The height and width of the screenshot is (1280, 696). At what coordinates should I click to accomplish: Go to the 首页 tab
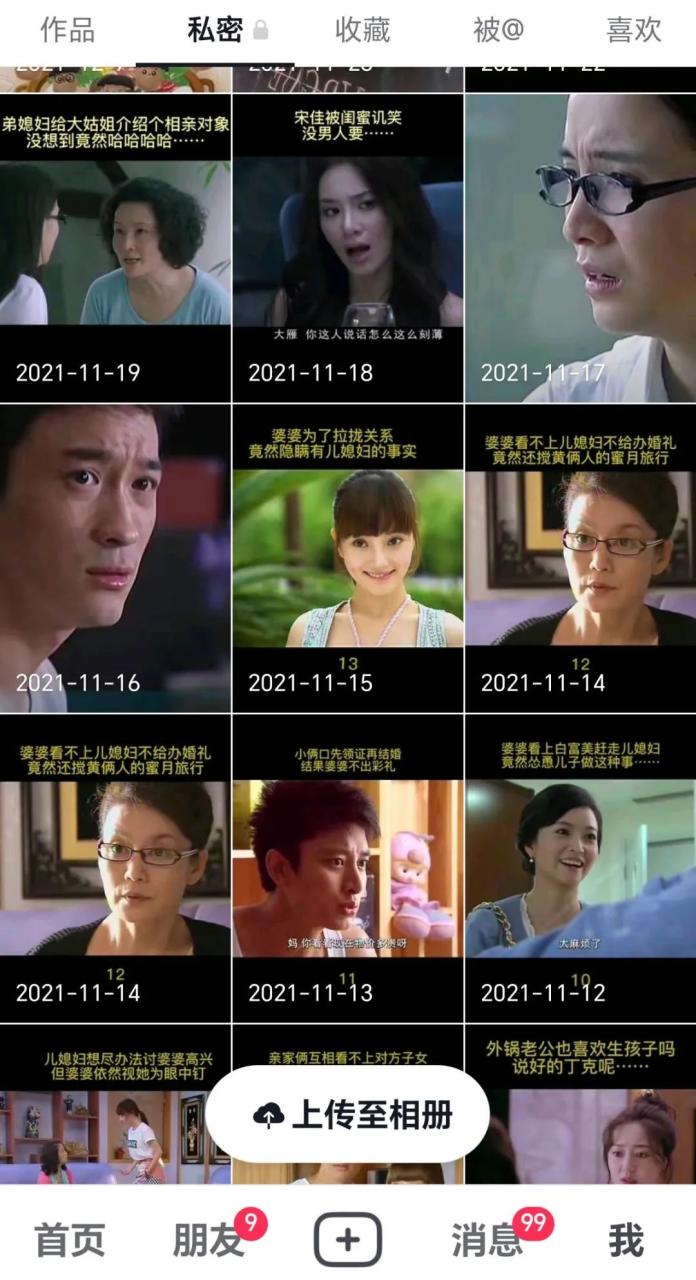[70, 1241]
